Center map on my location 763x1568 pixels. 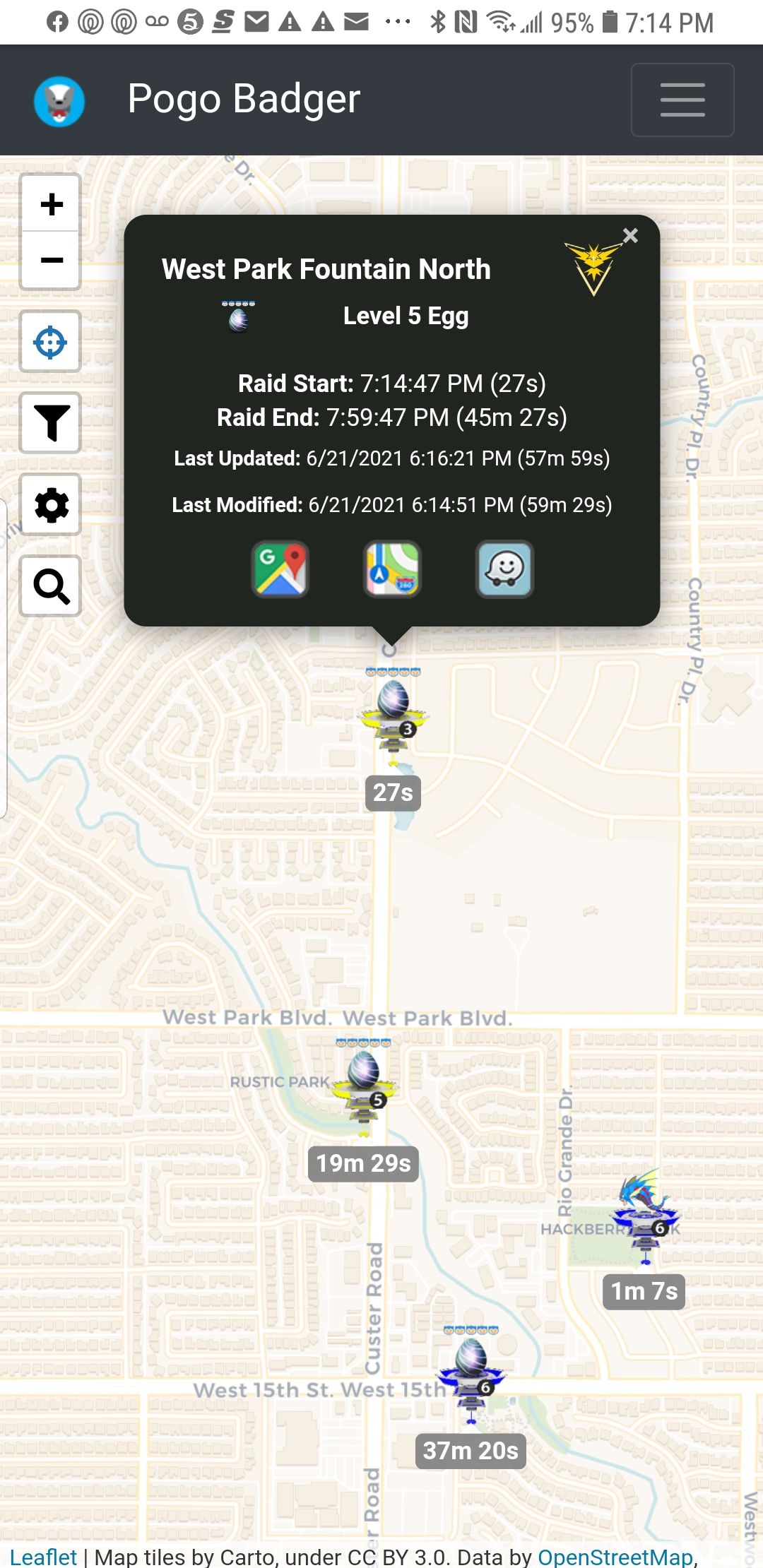pos(51,342)
